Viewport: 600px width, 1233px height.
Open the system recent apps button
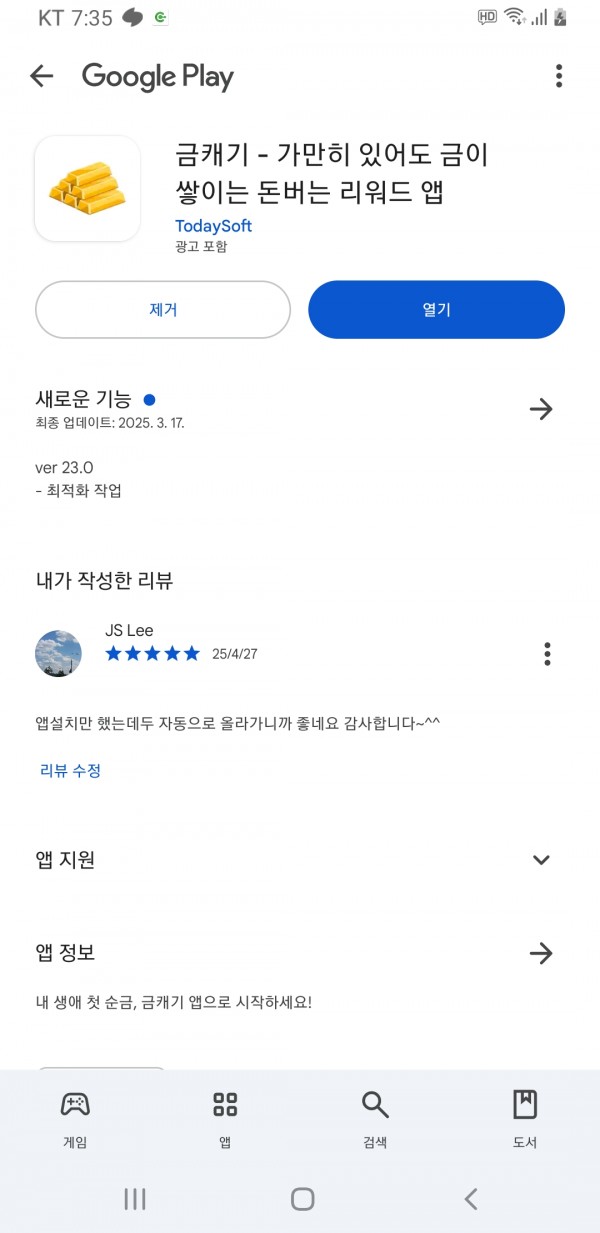point(134,1199)
